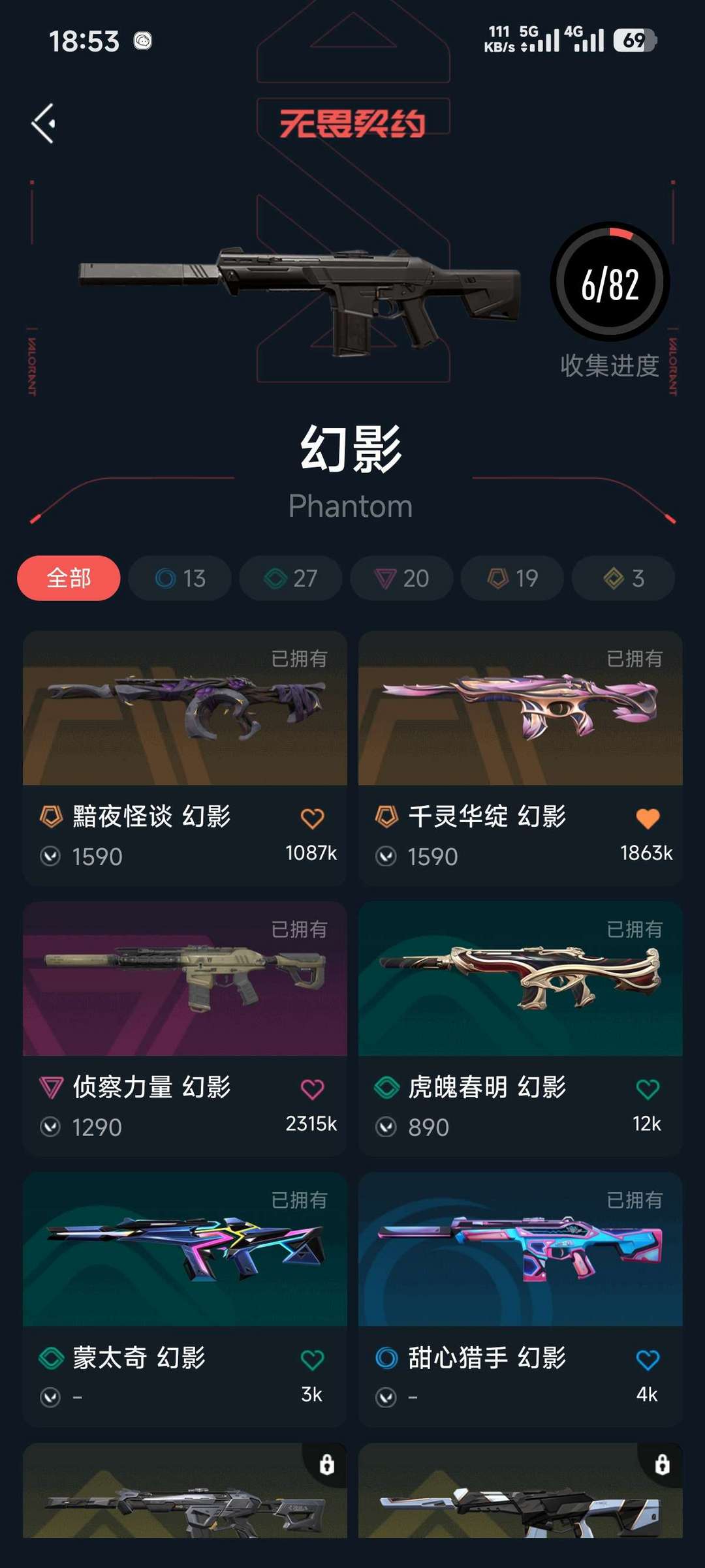Go back using the top-left arrow
The width and height of the screenshot is (705, 1568).
44,123
